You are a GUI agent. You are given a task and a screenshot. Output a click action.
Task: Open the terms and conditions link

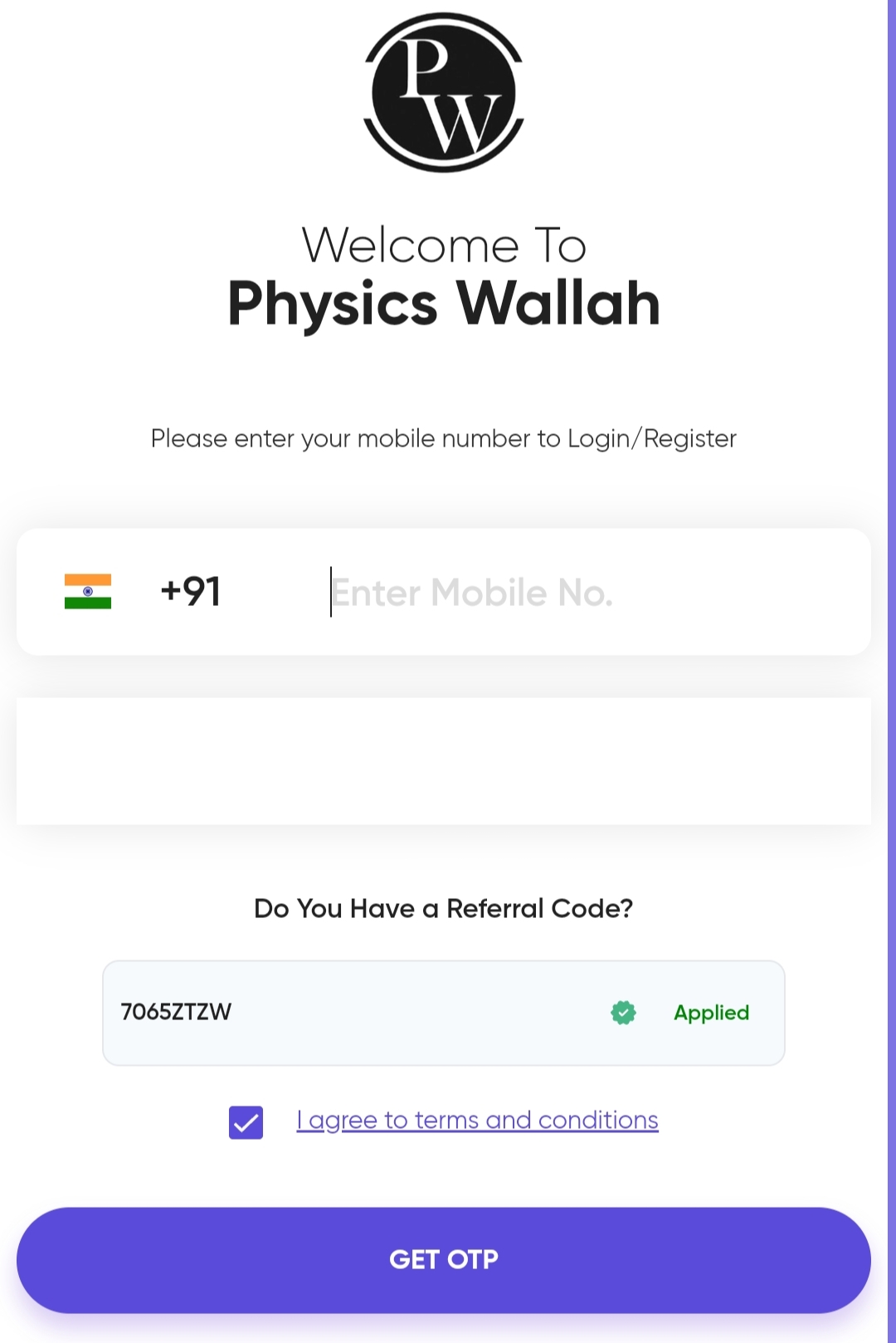click(478, 1120)
